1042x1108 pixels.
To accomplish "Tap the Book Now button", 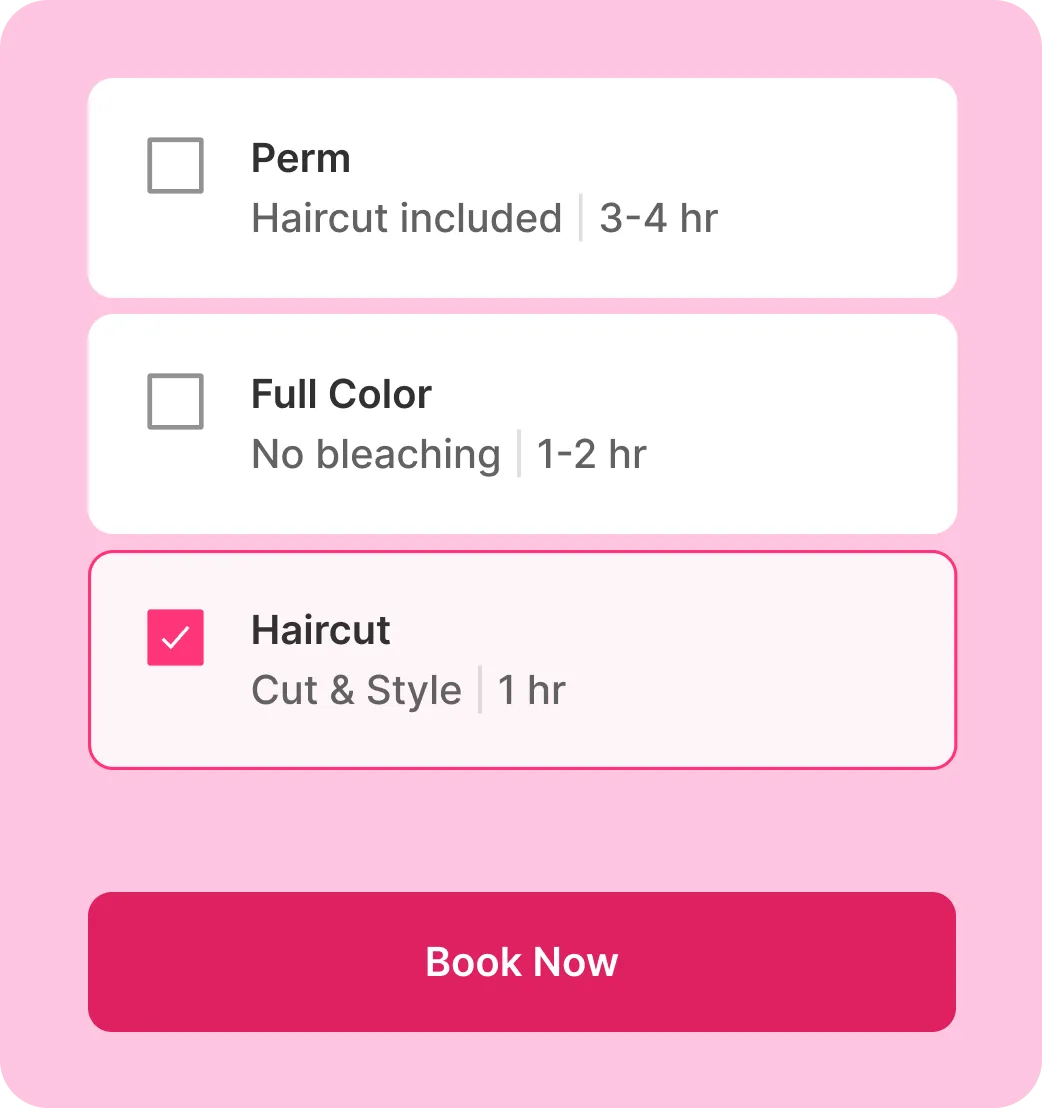I will tap(521, 961).
